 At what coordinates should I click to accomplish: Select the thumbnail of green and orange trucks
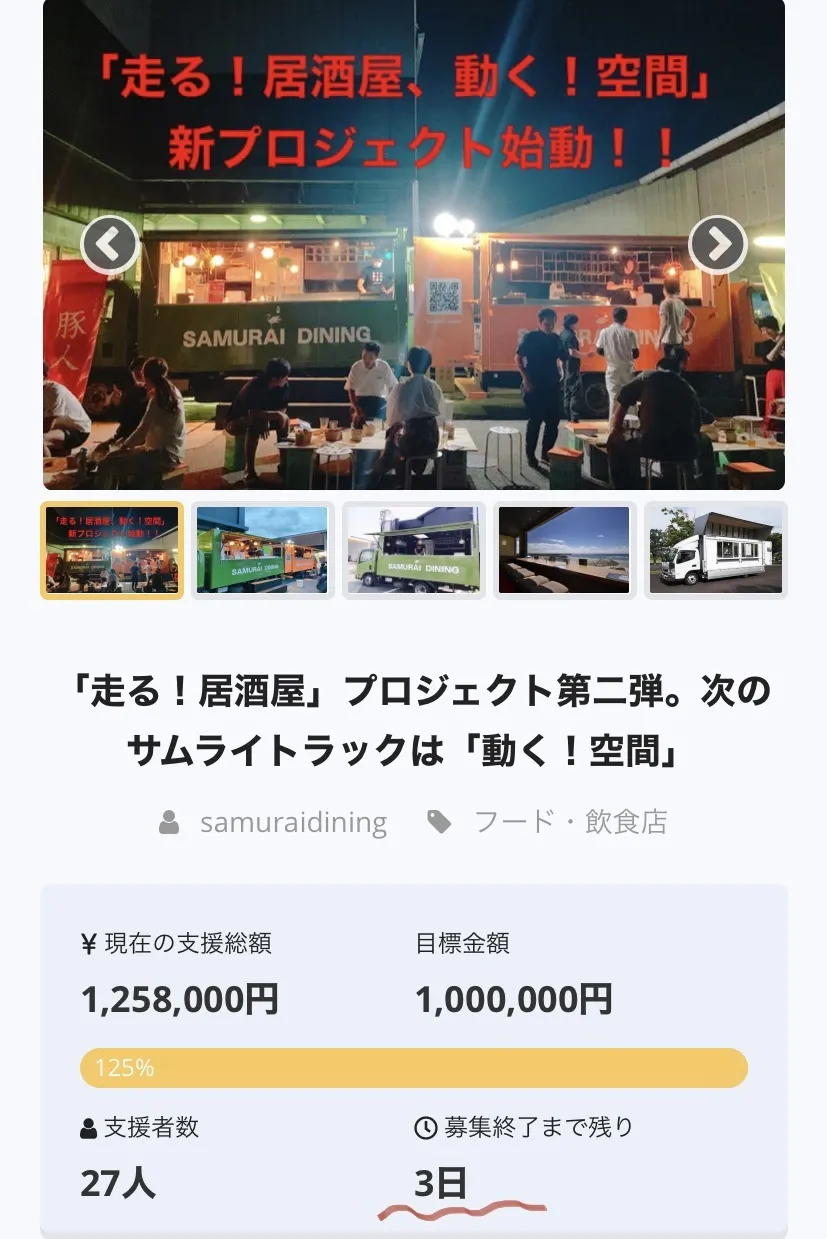click(x=262, y=550)
